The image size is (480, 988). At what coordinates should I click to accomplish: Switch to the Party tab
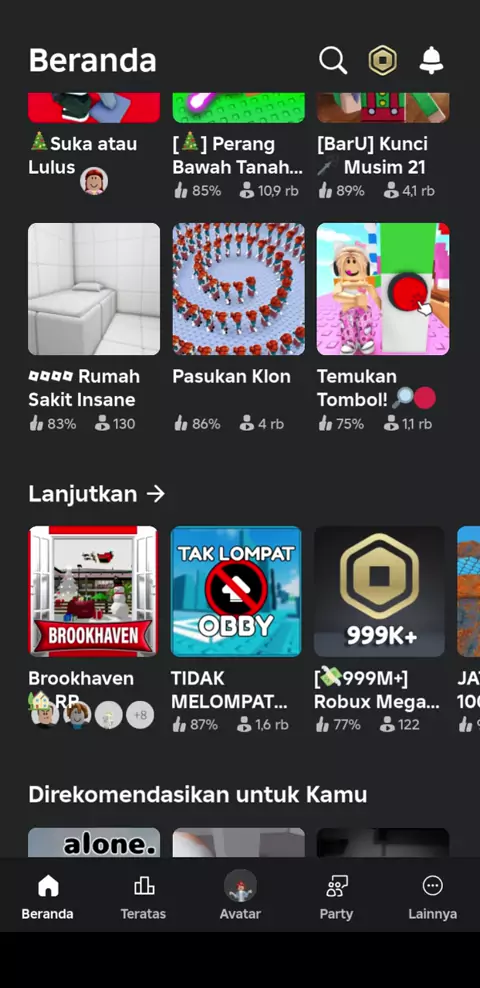336,897
